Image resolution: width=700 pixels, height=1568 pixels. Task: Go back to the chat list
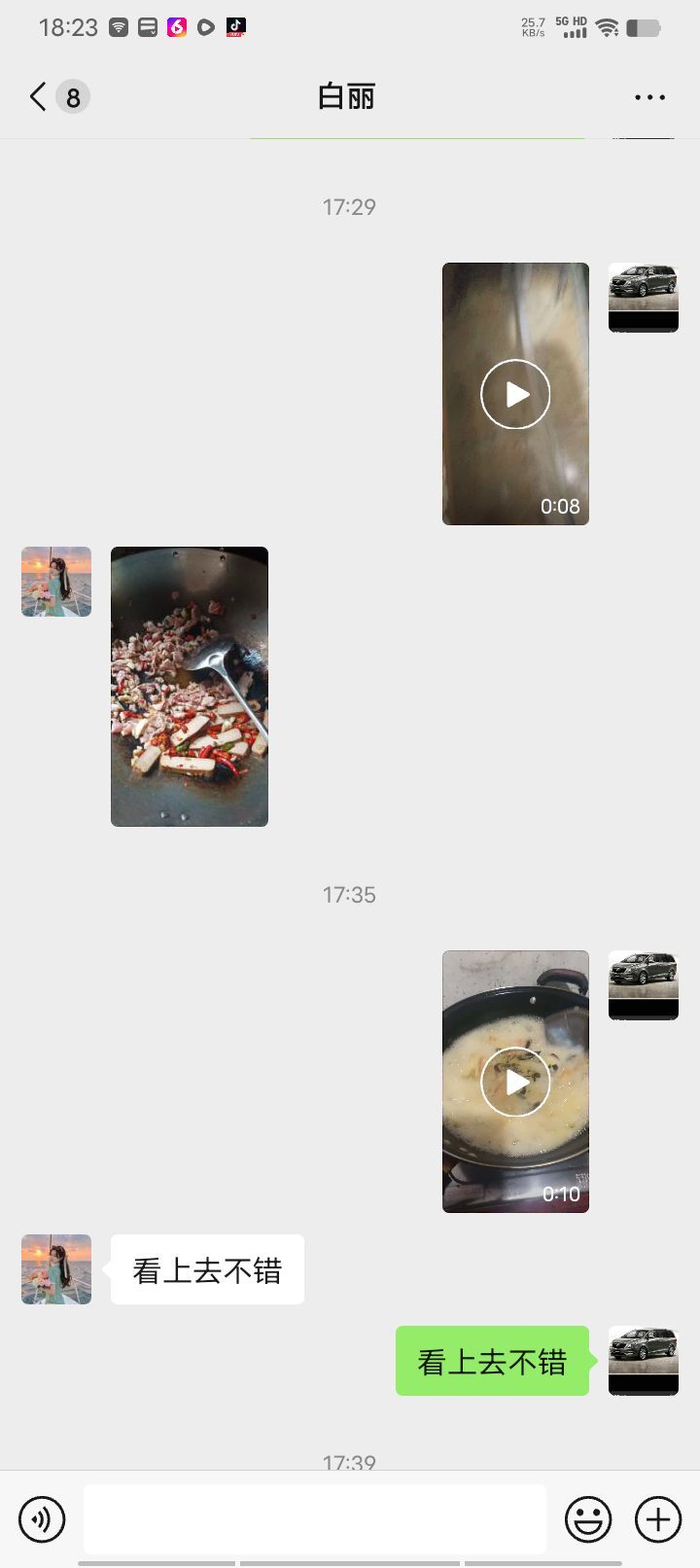coord(39,96)
